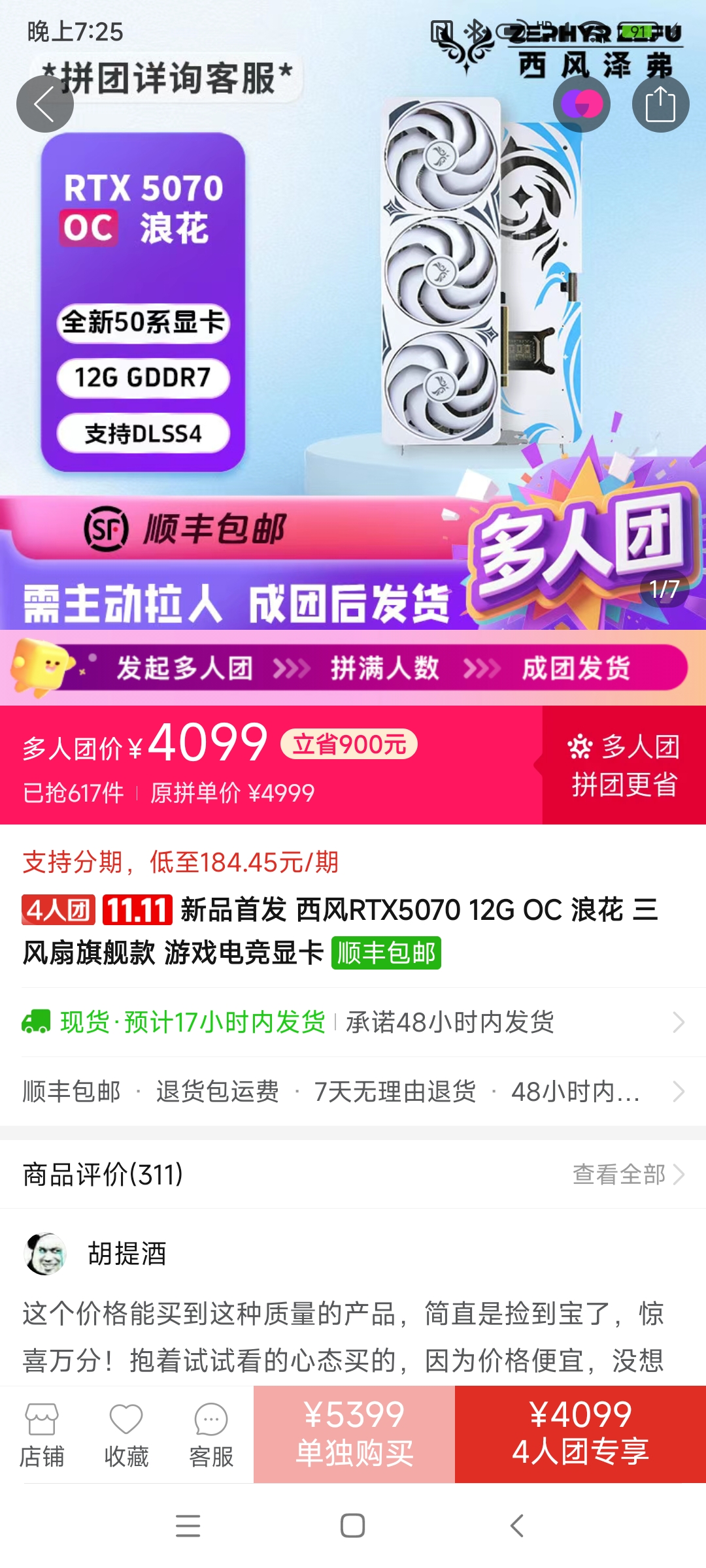Tap the 发起多人团 group-buy steps banner

pos(353,668)
